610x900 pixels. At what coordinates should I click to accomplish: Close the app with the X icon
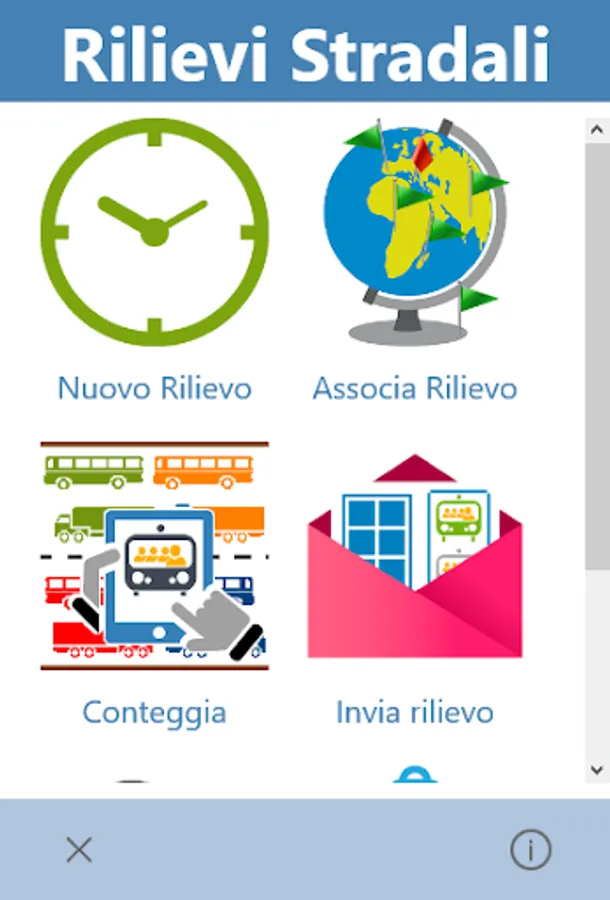79,849
